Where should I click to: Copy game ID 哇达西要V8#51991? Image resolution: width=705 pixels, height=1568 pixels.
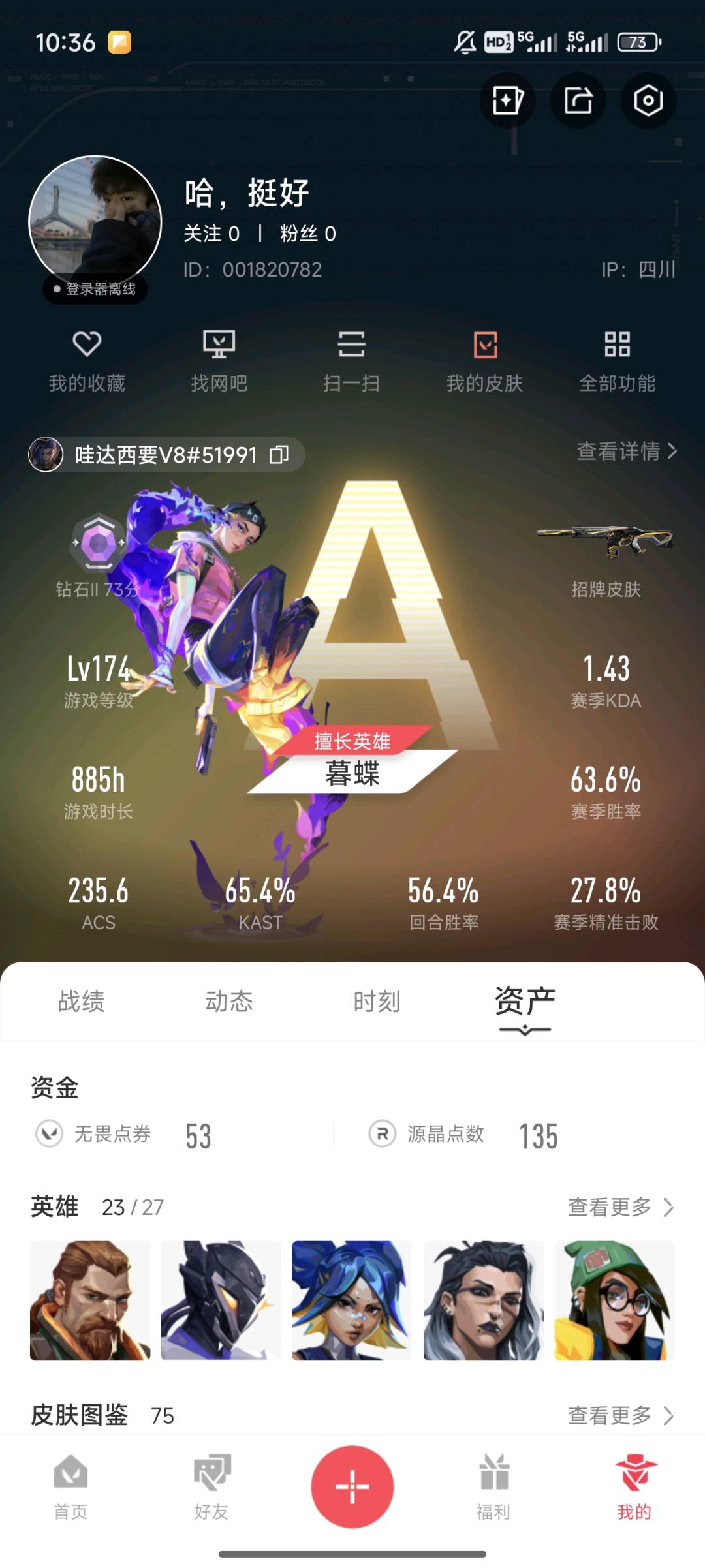pyautogui.click(x=279, y=454)
